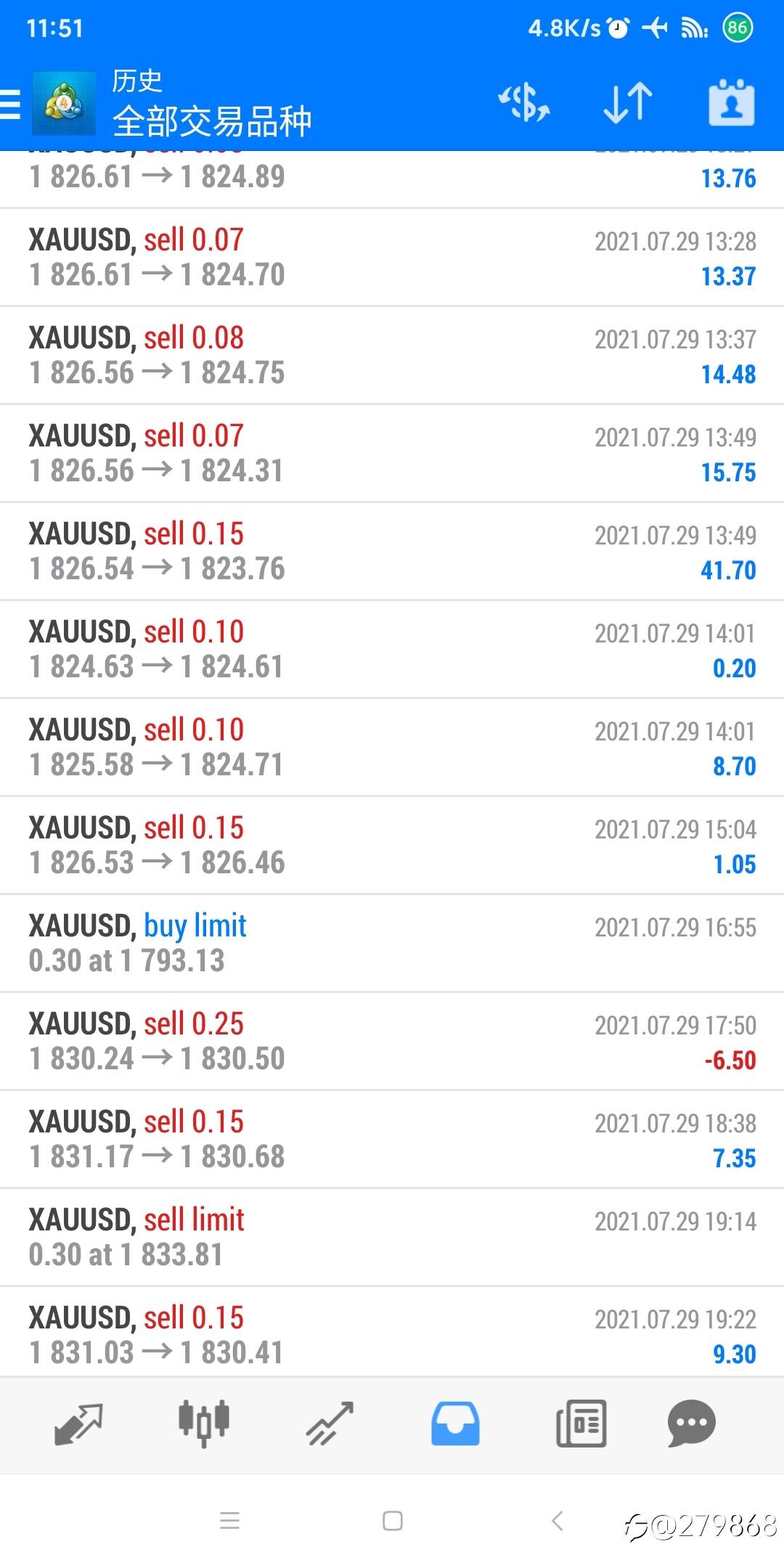Open the sell 0.10 trade with profit 0.20
784x1568 pixels.
[392, 650]
